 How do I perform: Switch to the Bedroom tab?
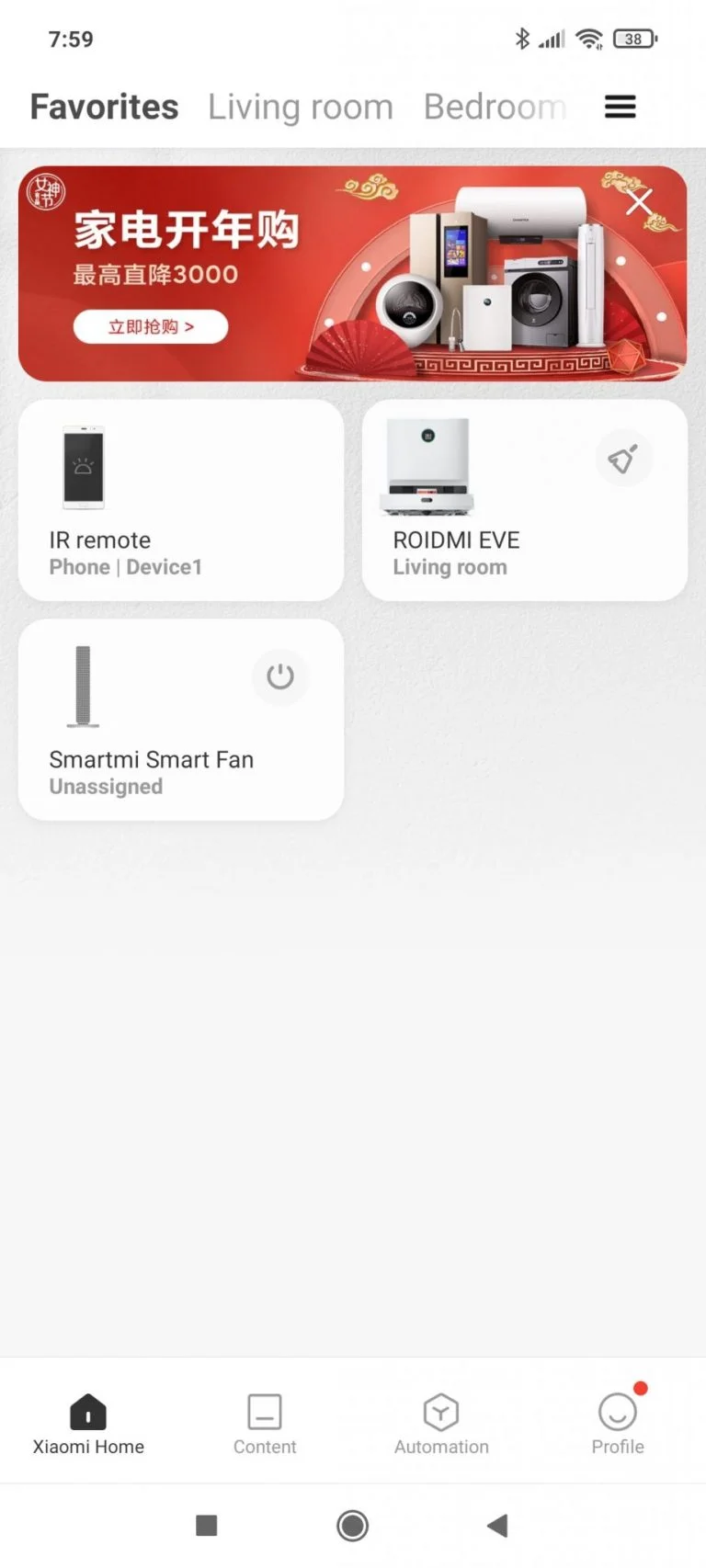click(495, 107)
